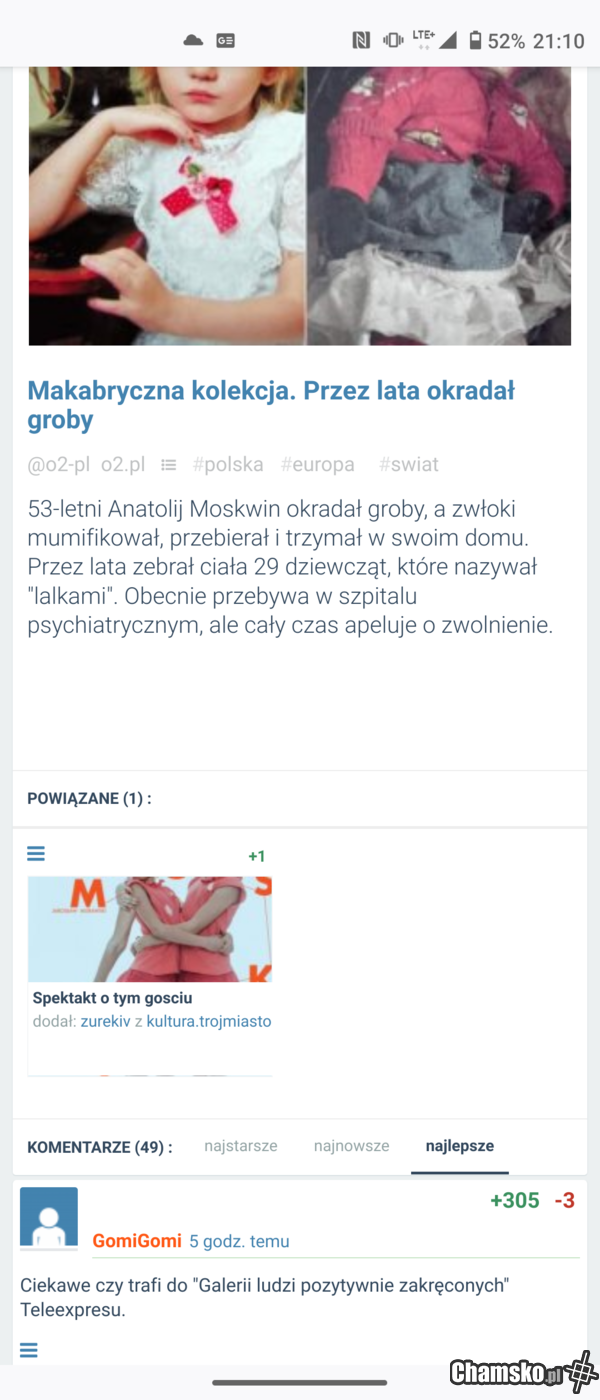
Task: Sort comments by najstarsze
Action: pyautogui.click(x=241, y=1146)
